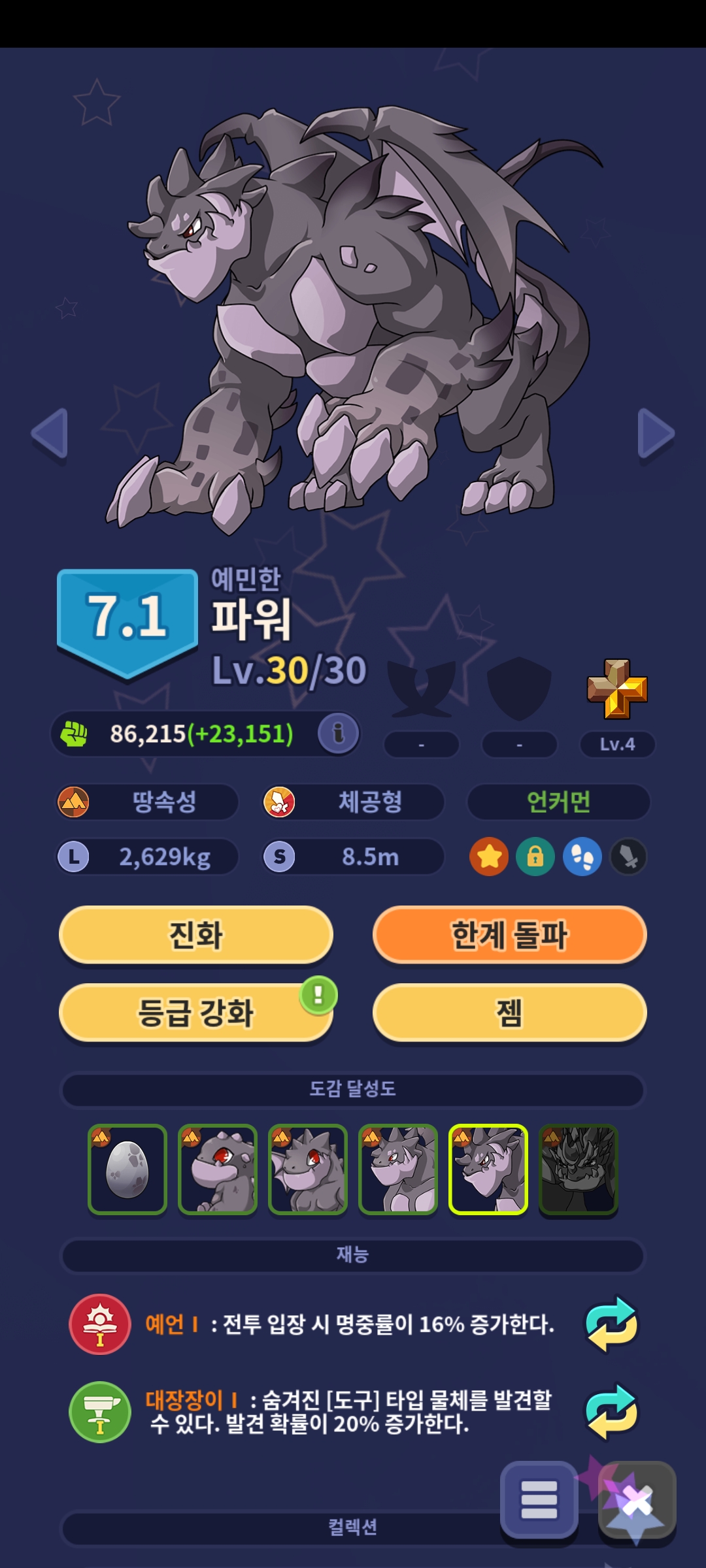Close the dragon detail screen
Image resolution: width=706 pixels, height=1568 pixels.
(x=637, y=1500)
